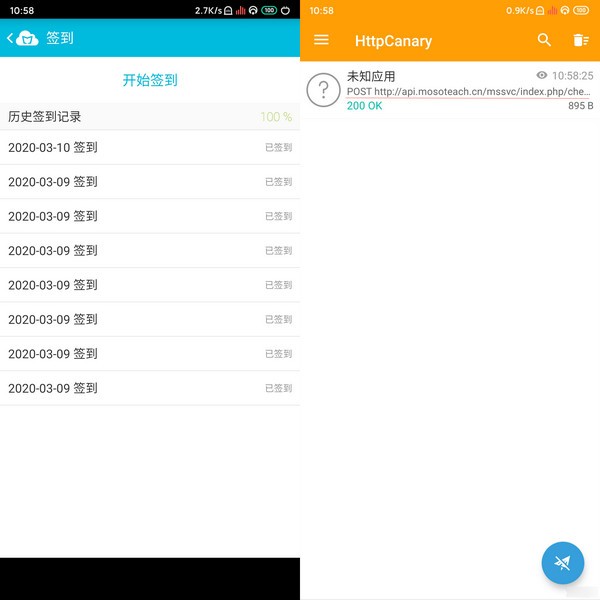
Task: Tap the 开始签到 button
Action: click(150, 80)
